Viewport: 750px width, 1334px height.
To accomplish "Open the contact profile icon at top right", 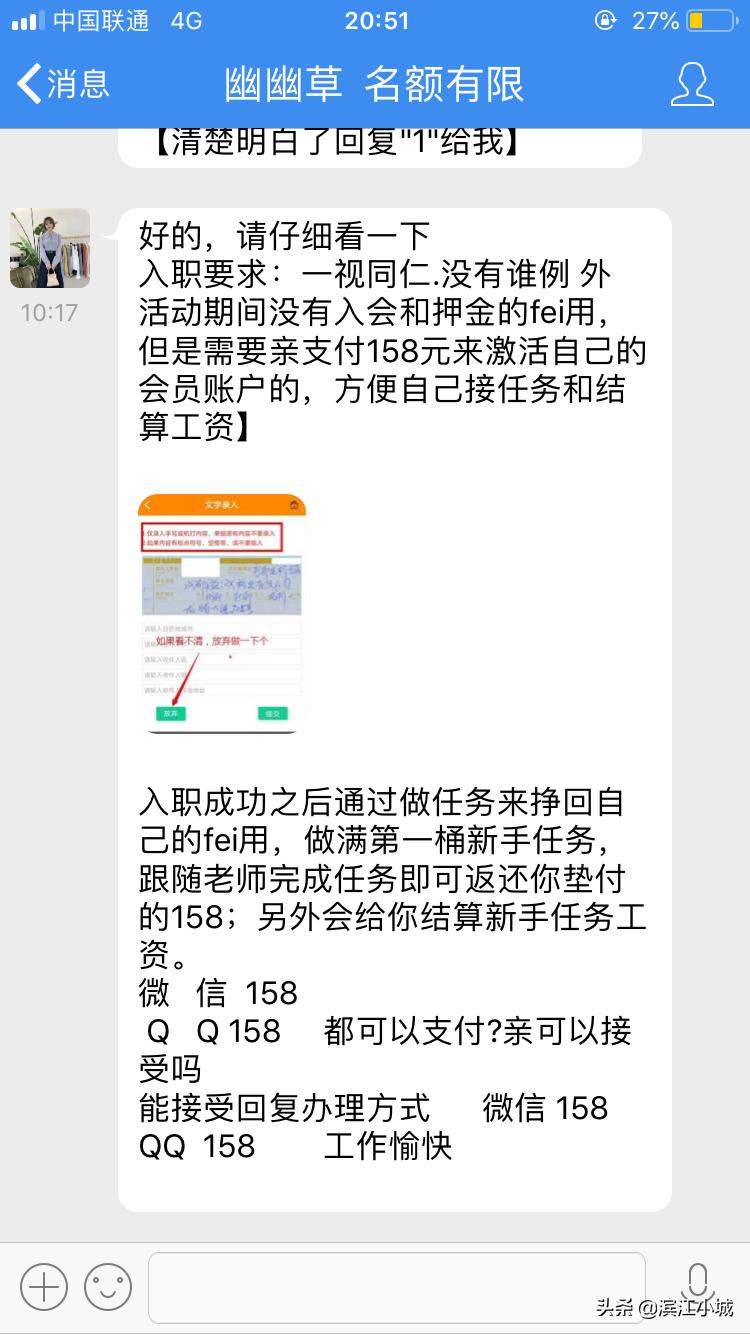I will pyautogui.click(x=692, y=86).
